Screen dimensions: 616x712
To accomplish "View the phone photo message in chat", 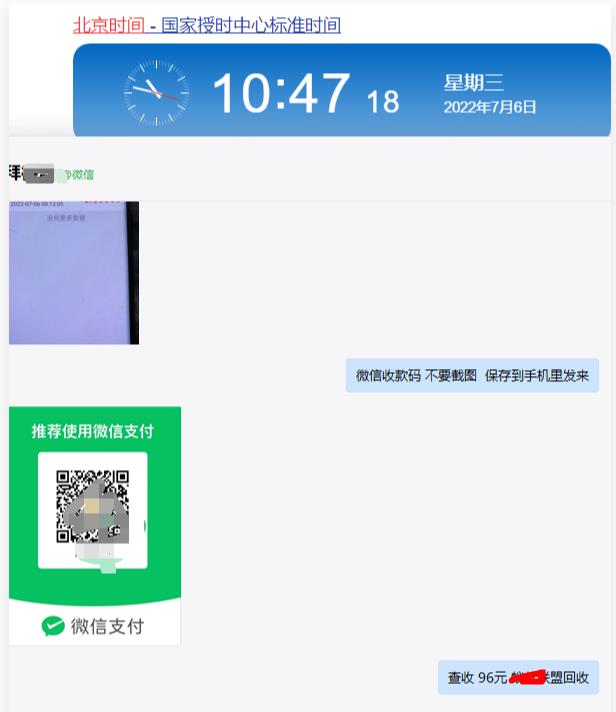I will coord(74,272).
